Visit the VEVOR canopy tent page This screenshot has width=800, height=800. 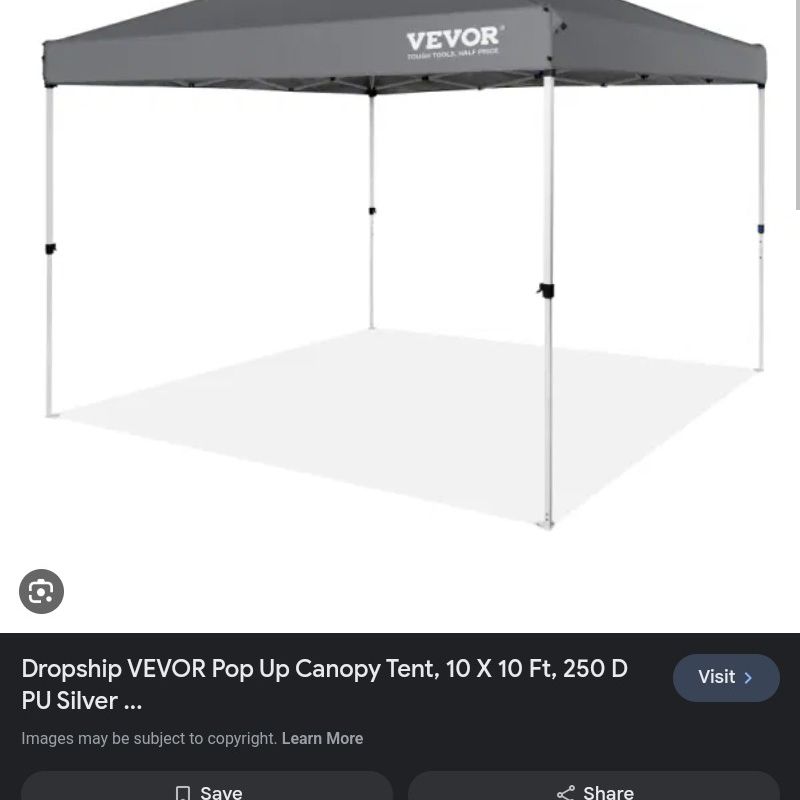pyautogui.click(x=726, y=678)
